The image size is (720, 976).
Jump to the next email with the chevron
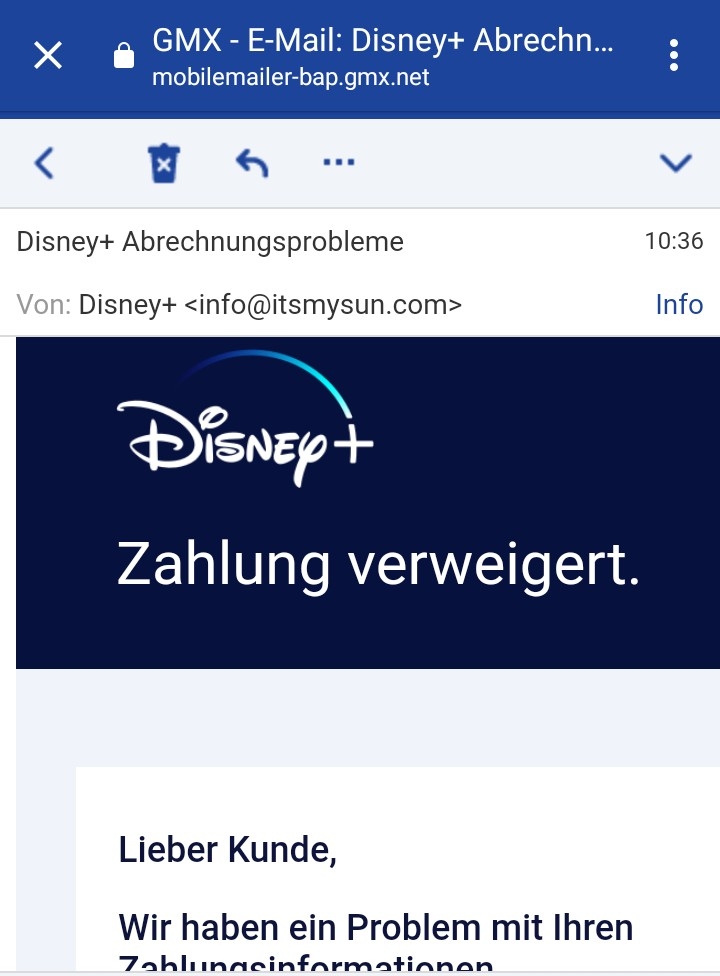677,162
